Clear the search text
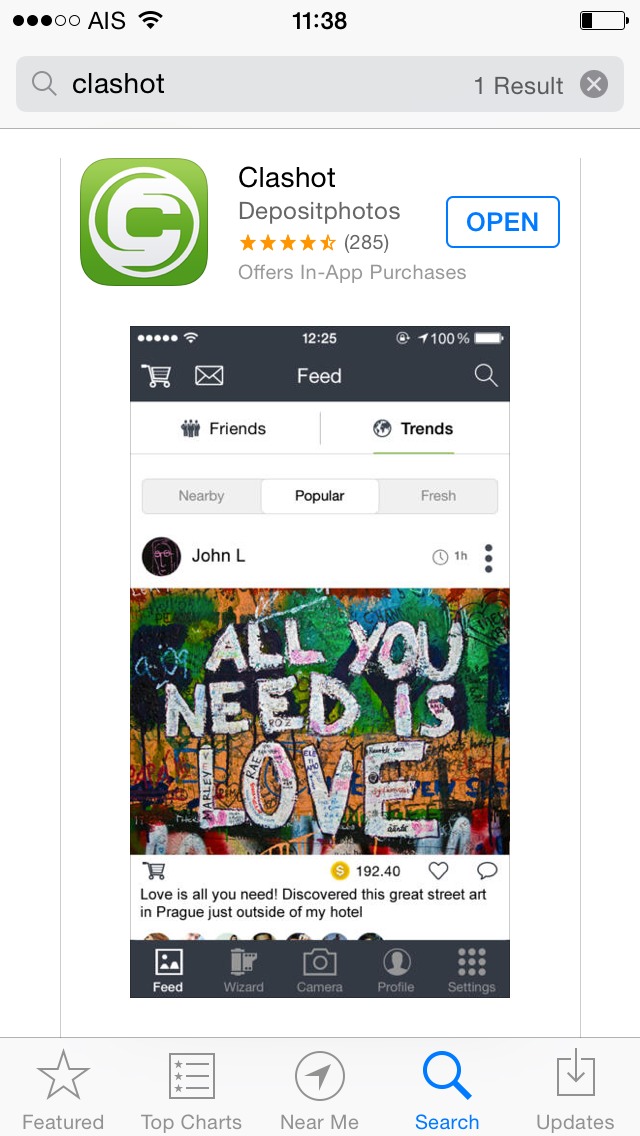Image resolution: width=640 pixels, height=1136 pixels. [594, 85]
